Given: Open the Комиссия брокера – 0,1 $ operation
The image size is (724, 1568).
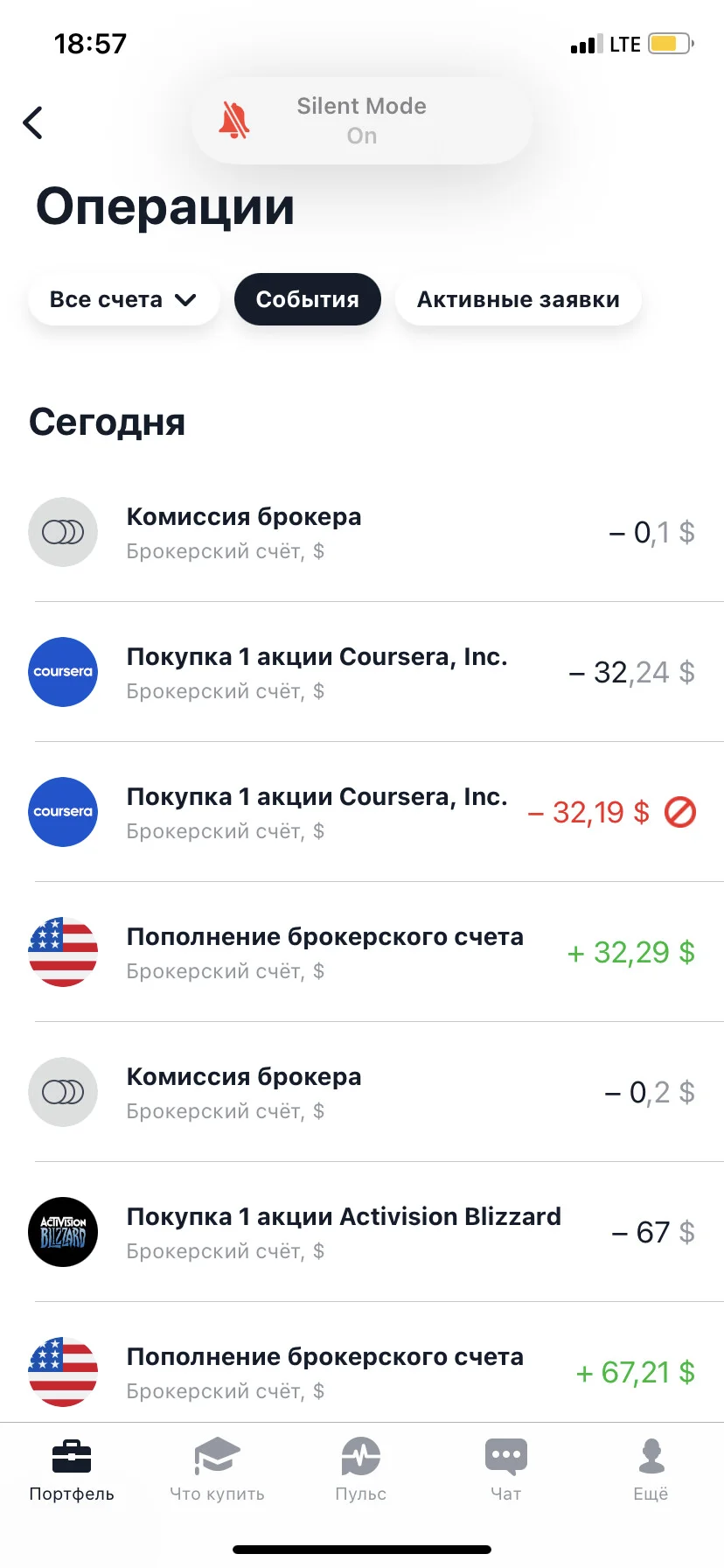Looking at the screenshot, I should click(362, 532).
